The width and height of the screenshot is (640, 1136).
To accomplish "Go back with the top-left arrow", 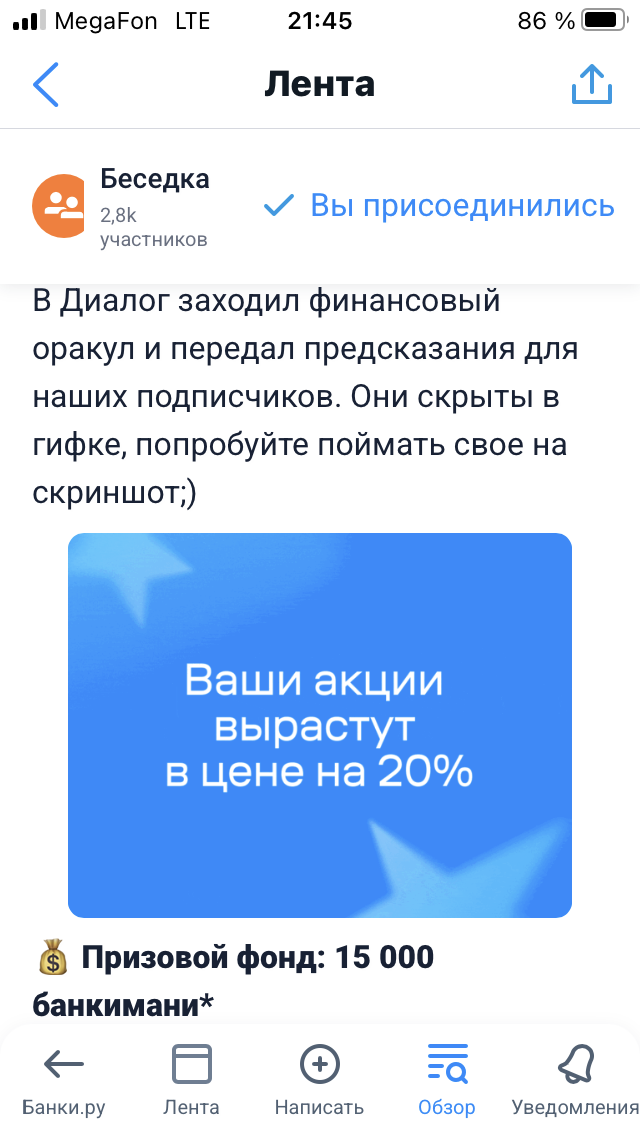I will pyautogui.click(x=45, y=85).
